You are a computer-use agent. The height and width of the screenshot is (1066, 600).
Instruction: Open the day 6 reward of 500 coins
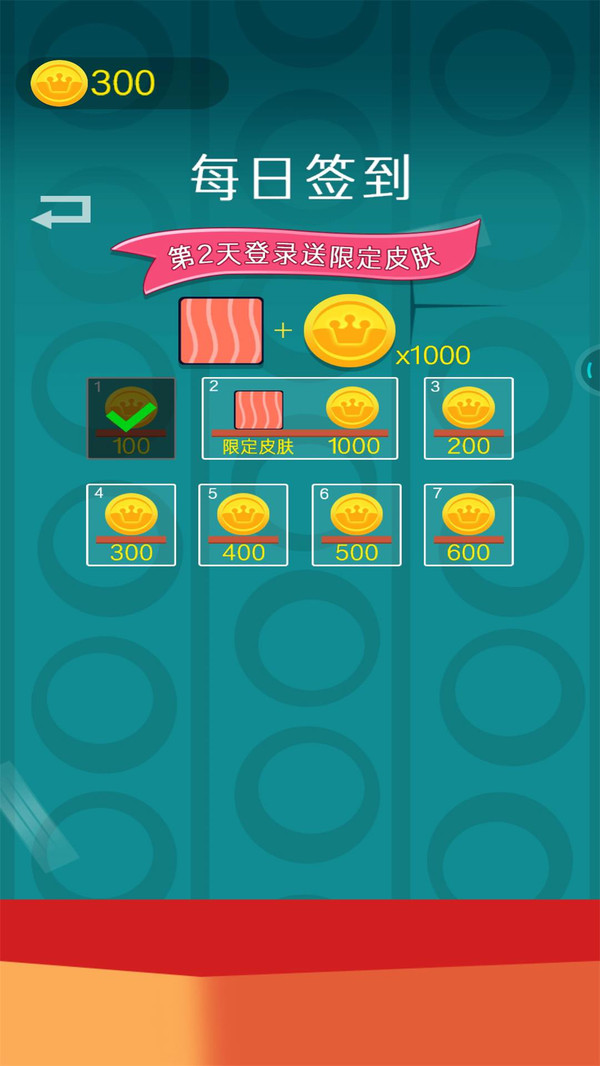pyautogui.click(x=356, y=525)
